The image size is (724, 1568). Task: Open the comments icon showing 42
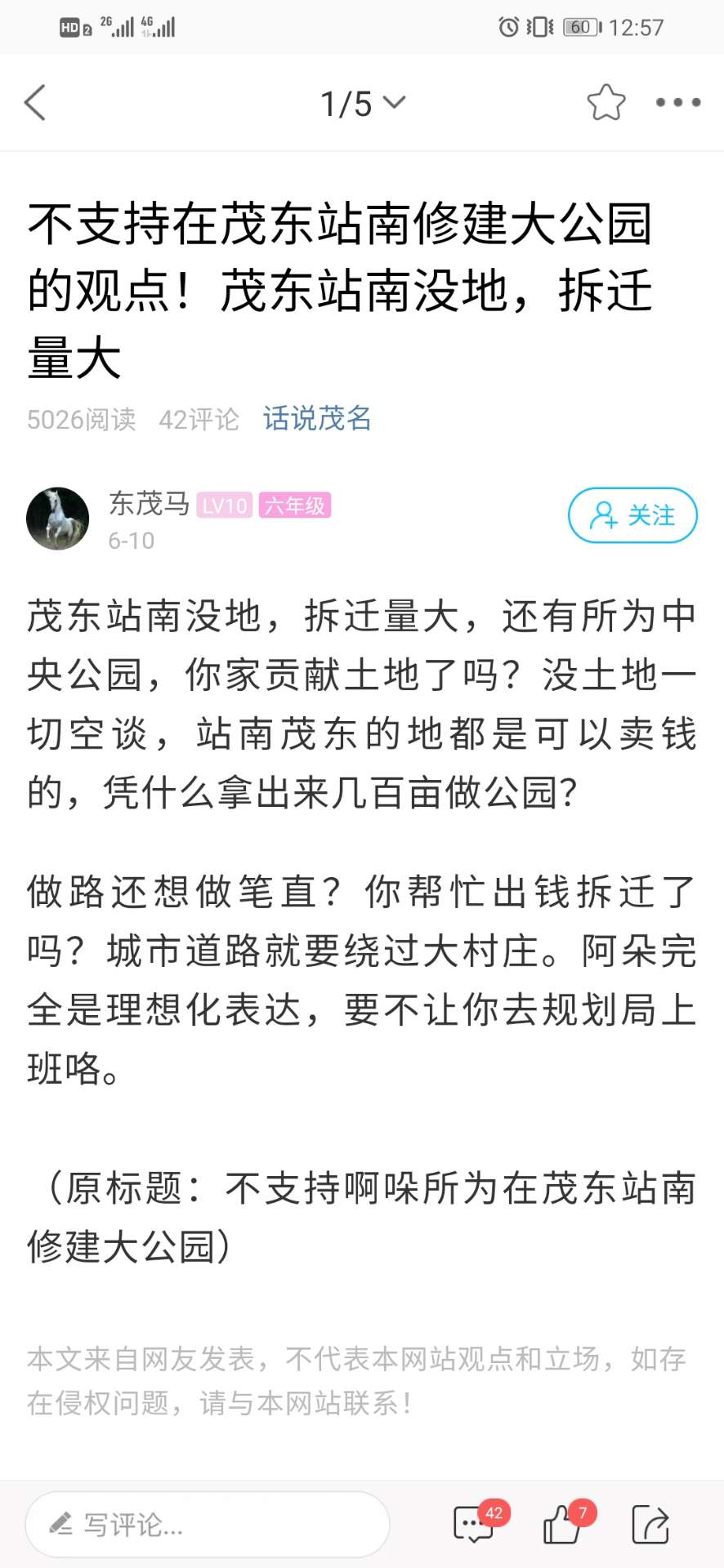point(475,1524)
